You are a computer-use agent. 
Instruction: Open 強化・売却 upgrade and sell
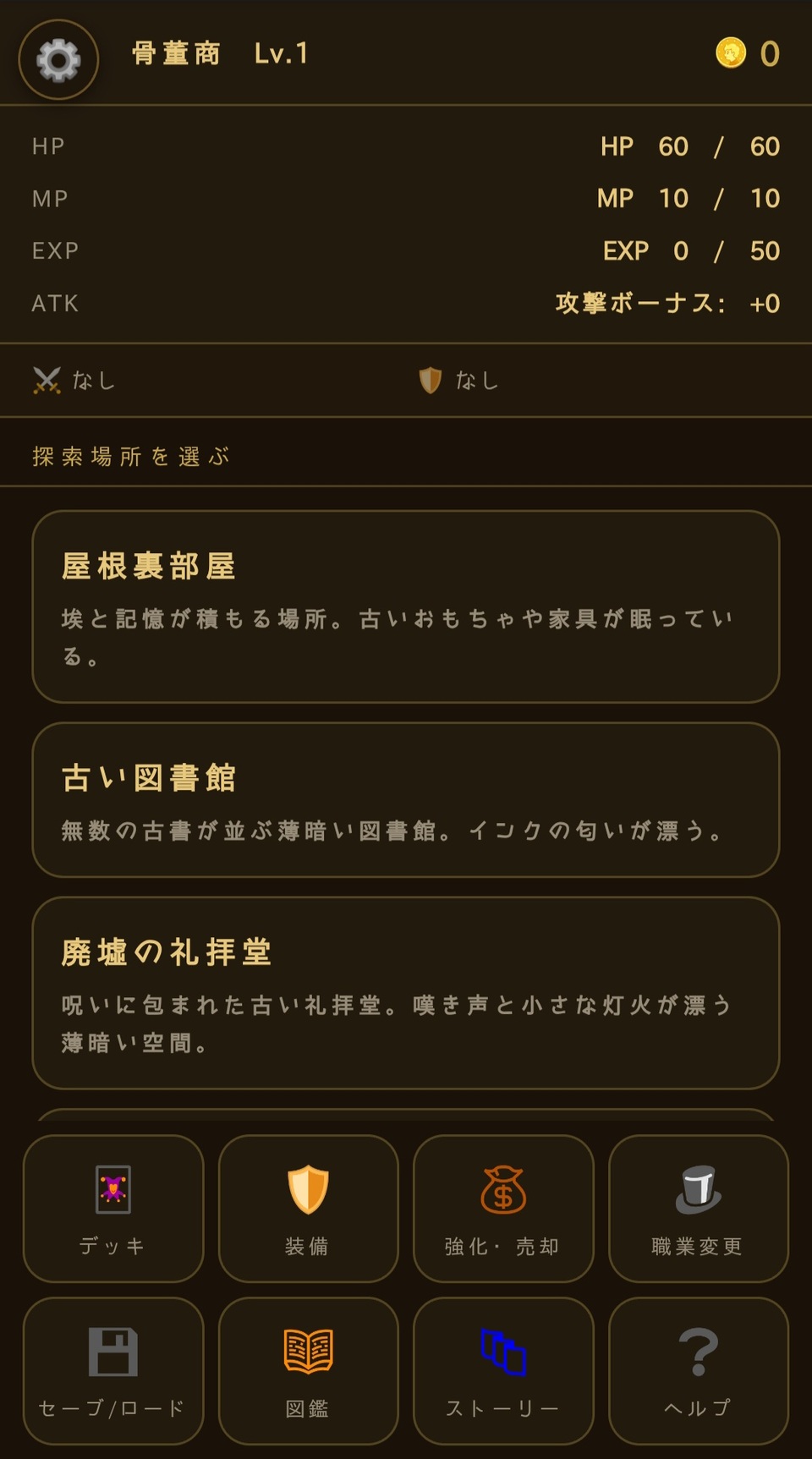(x=503, y=1209)
